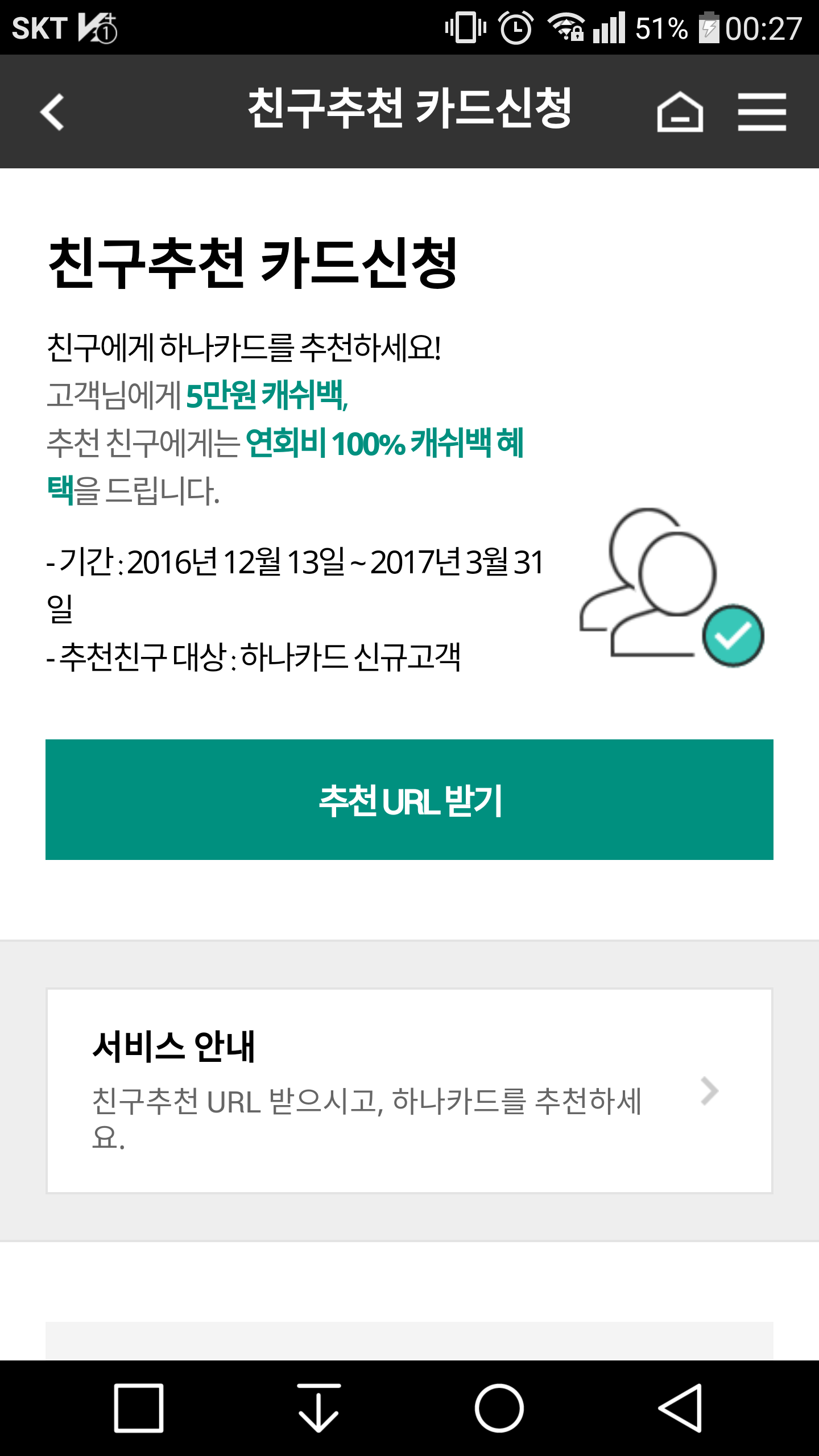Go back using the header arrow
This screenshot has width=819, height=1456.
52,112
